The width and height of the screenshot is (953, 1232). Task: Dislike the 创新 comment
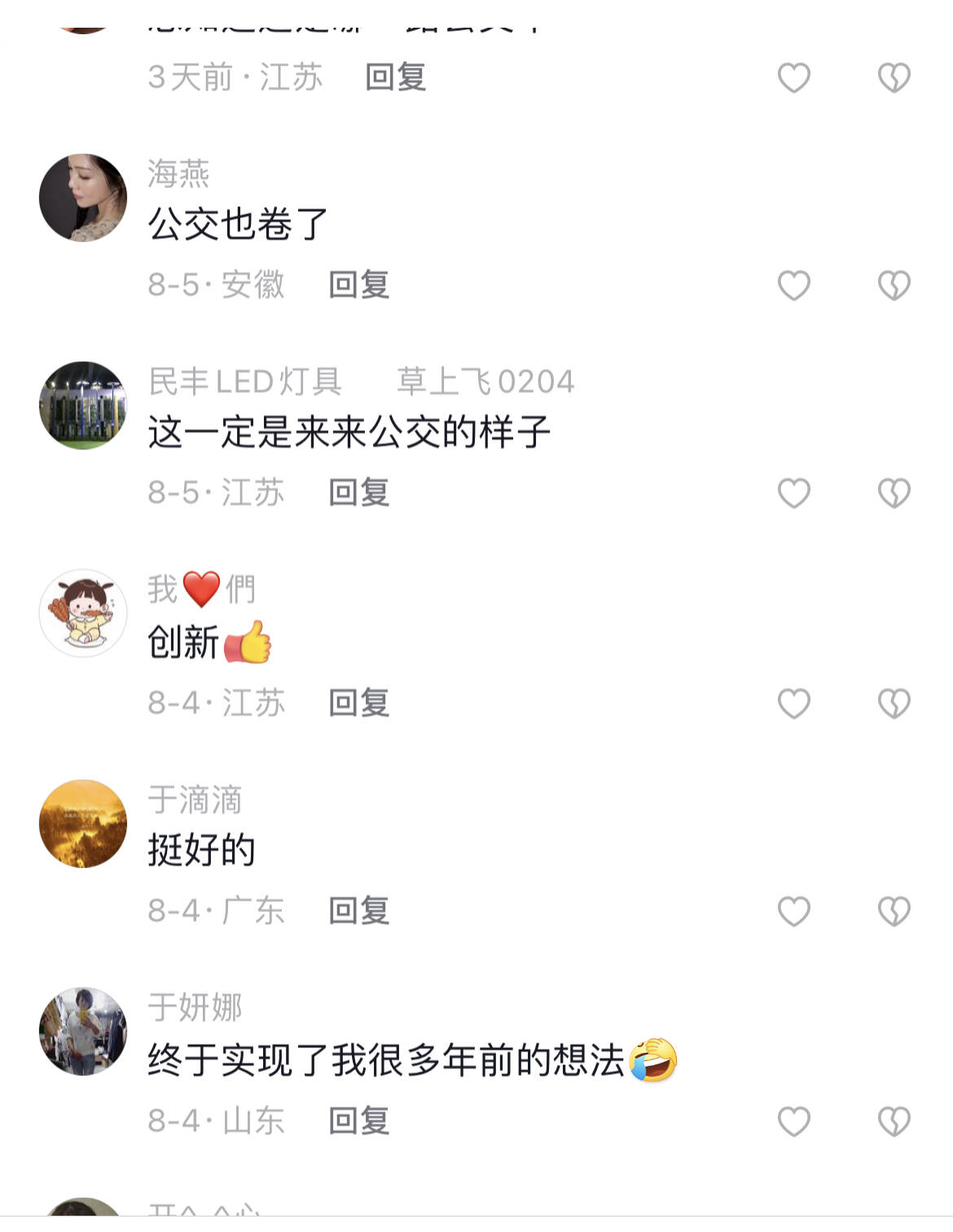point(894,703)
